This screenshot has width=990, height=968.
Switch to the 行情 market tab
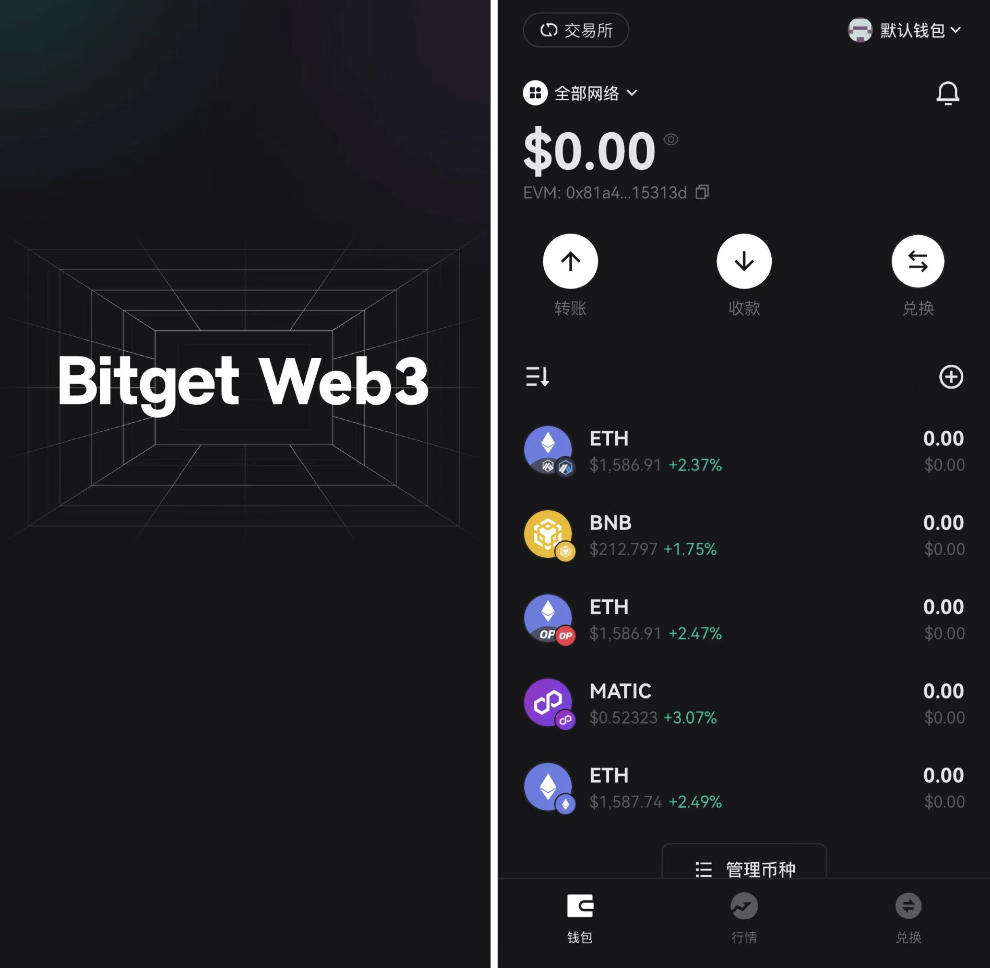pos(744,918)
